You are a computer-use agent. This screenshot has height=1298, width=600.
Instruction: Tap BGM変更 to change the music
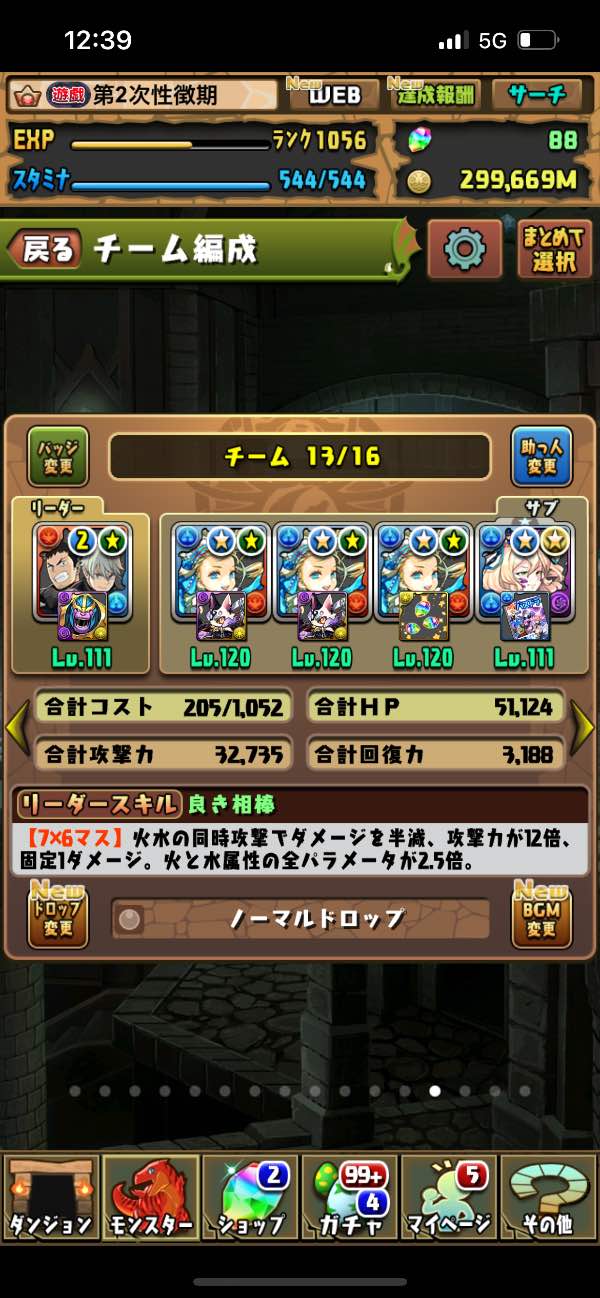tap(541, 916)
